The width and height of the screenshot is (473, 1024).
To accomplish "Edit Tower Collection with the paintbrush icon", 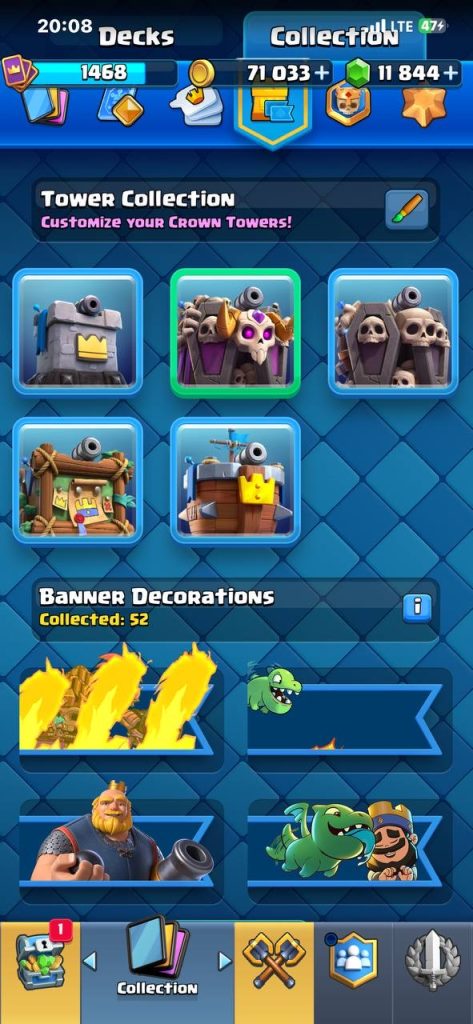I will point(406,210).
